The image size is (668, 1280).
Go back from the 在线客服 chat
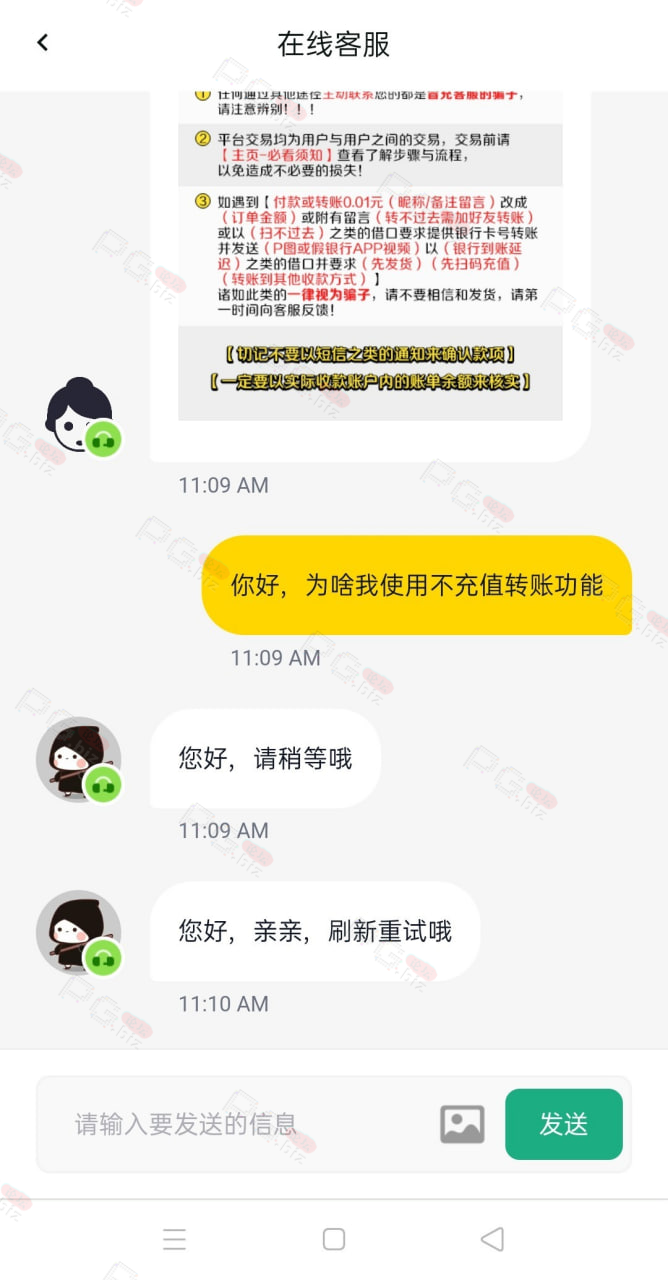click(x=42, y=43)
